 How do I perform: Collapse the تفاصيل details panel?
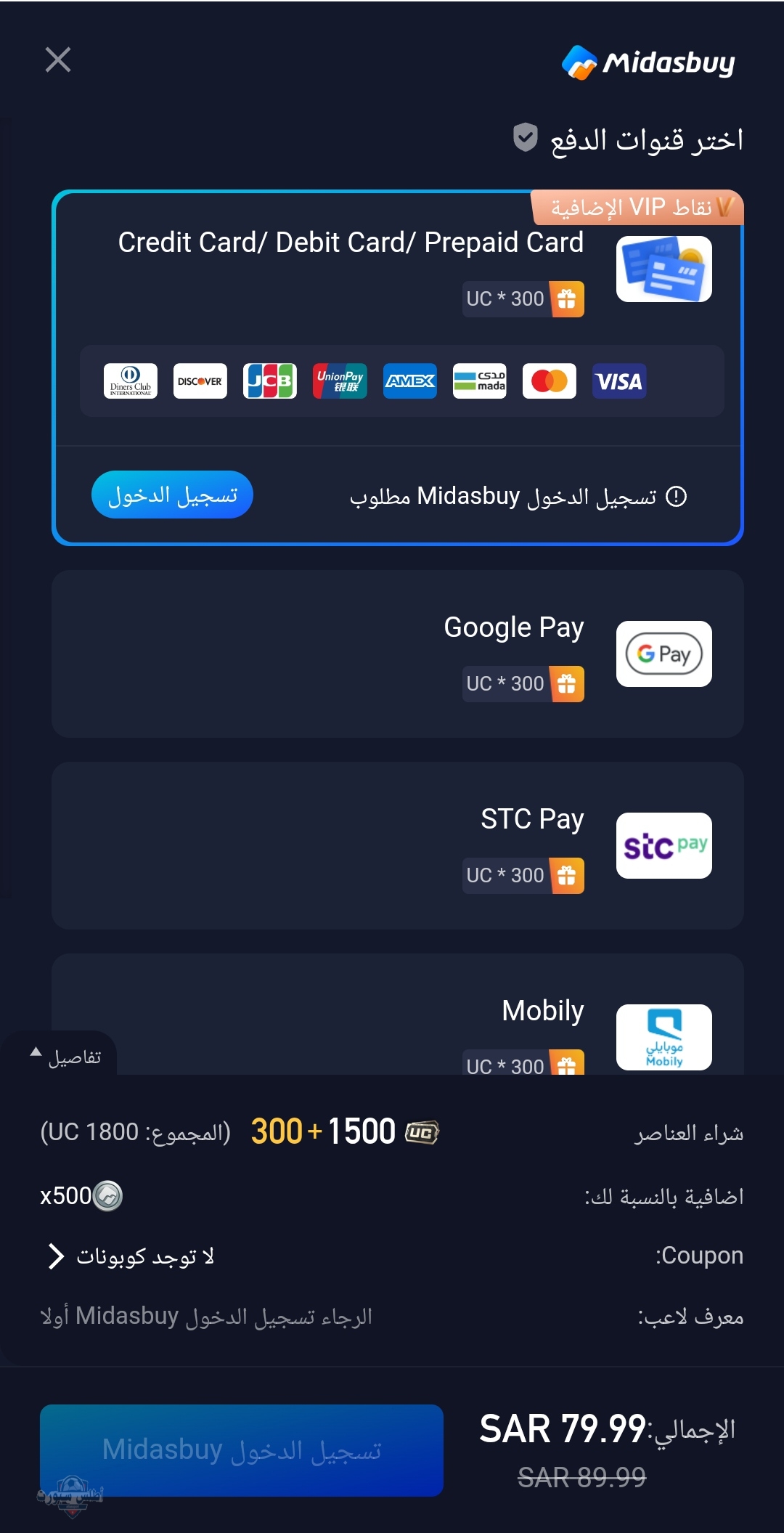(64, 1056)
